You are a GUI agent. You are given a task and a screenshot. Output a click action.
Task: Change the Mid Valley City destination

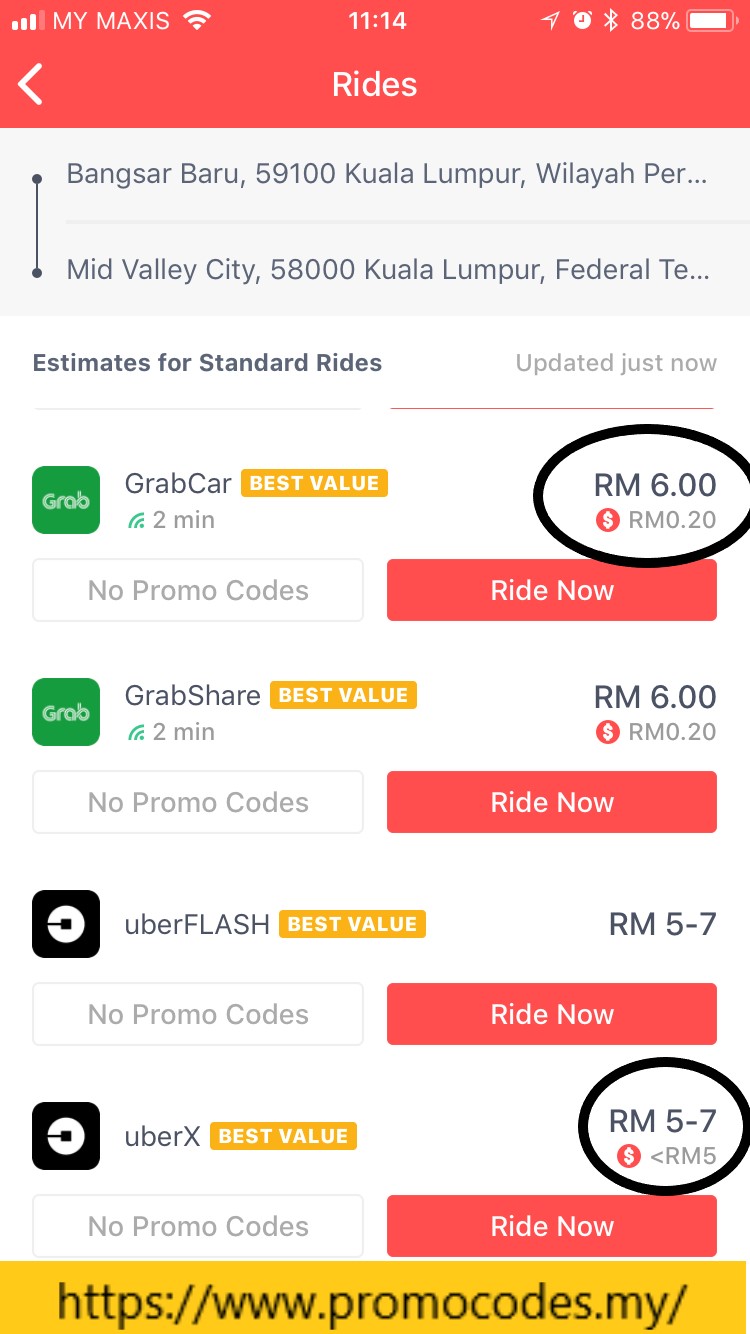[x=386, y=270]
